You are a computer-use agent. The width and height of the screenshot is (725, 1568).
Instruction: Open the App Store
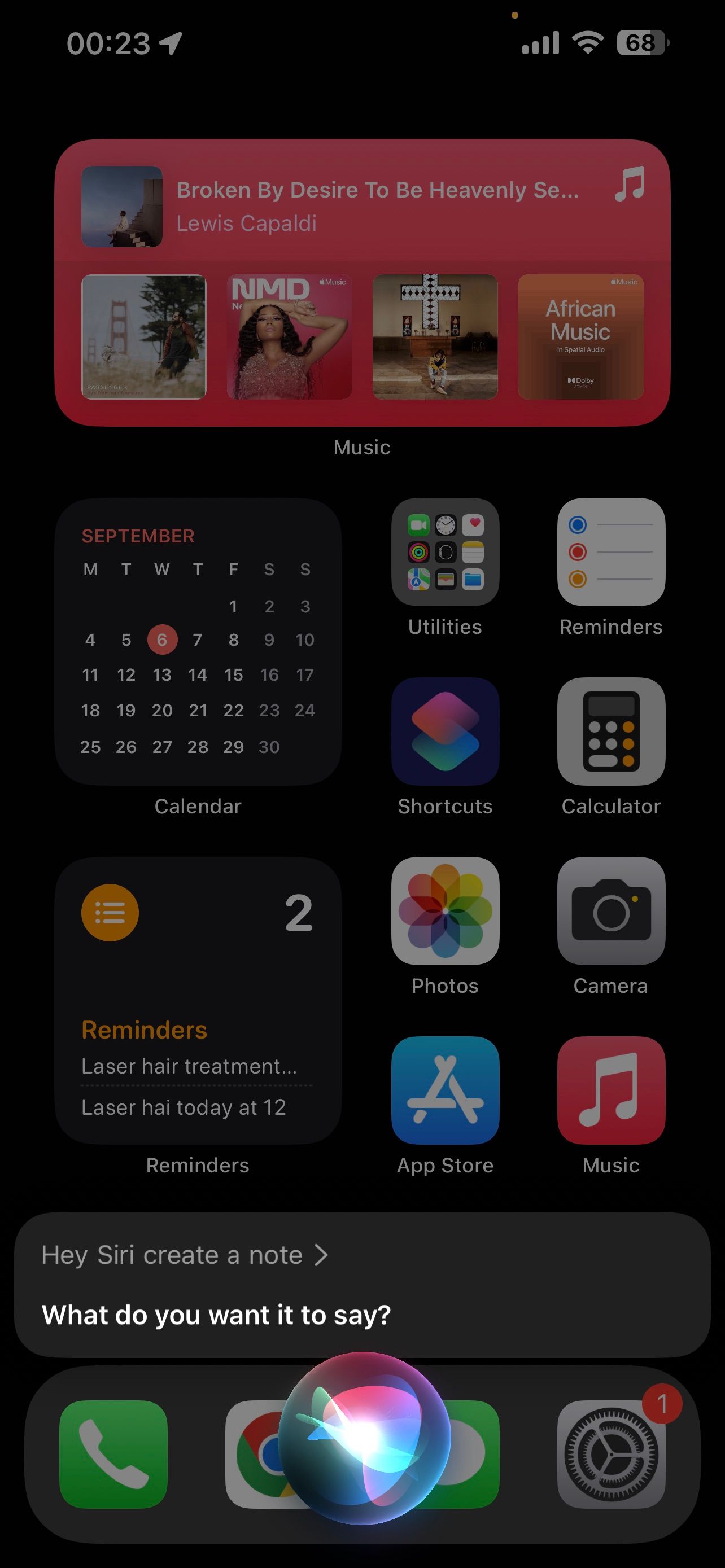tap(445, 1089)
